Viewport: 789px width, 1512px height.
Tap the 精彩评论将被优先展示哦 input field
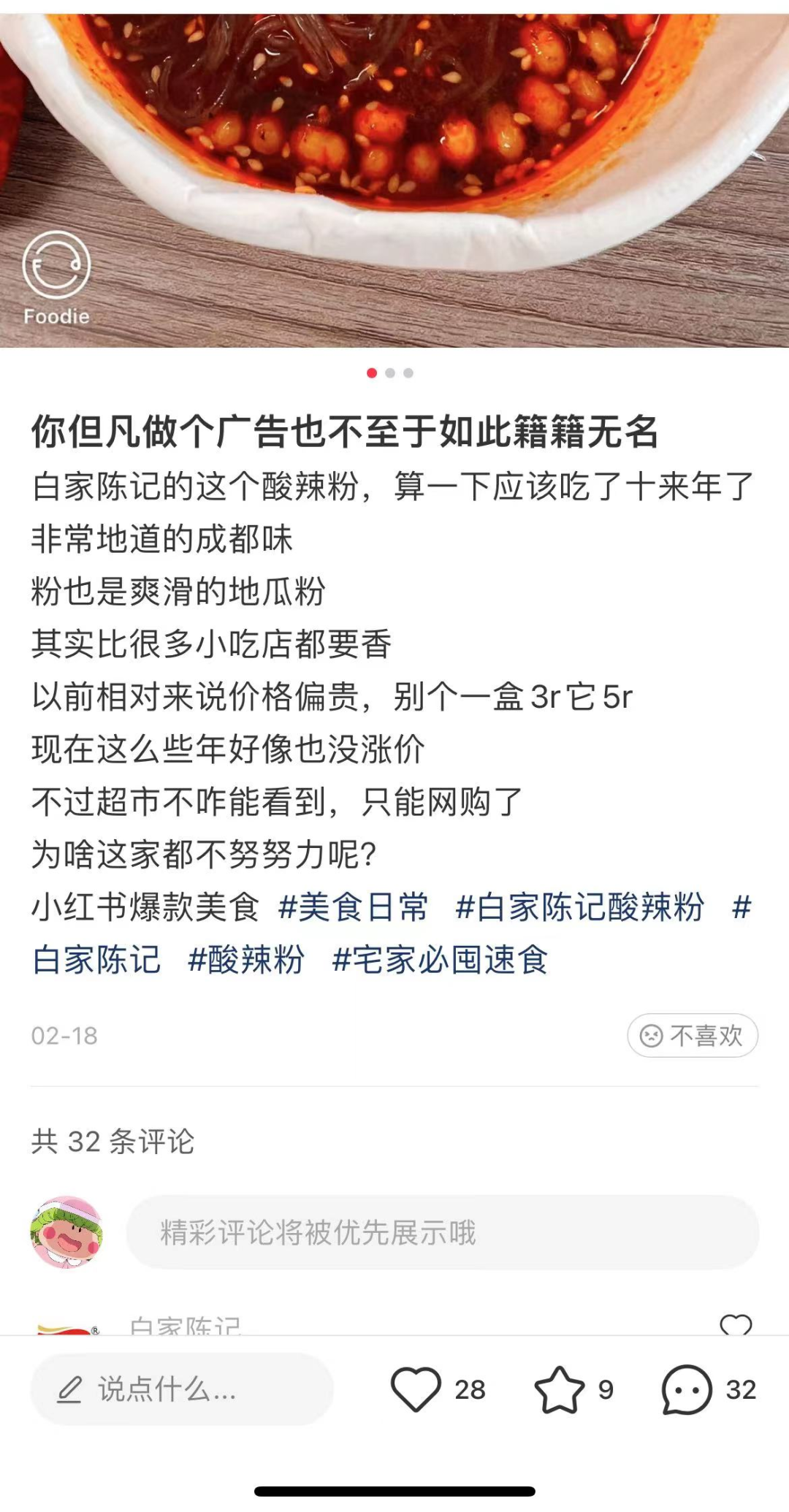pos(443,1232)
